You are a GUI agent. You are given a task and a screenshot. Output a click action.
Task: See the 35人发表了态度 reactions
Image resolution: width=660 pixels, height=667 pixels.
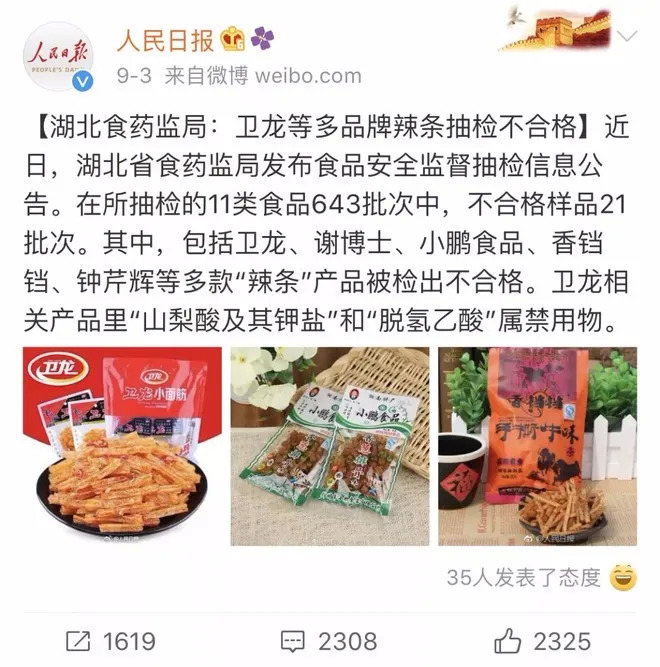[x=523, y=578]
